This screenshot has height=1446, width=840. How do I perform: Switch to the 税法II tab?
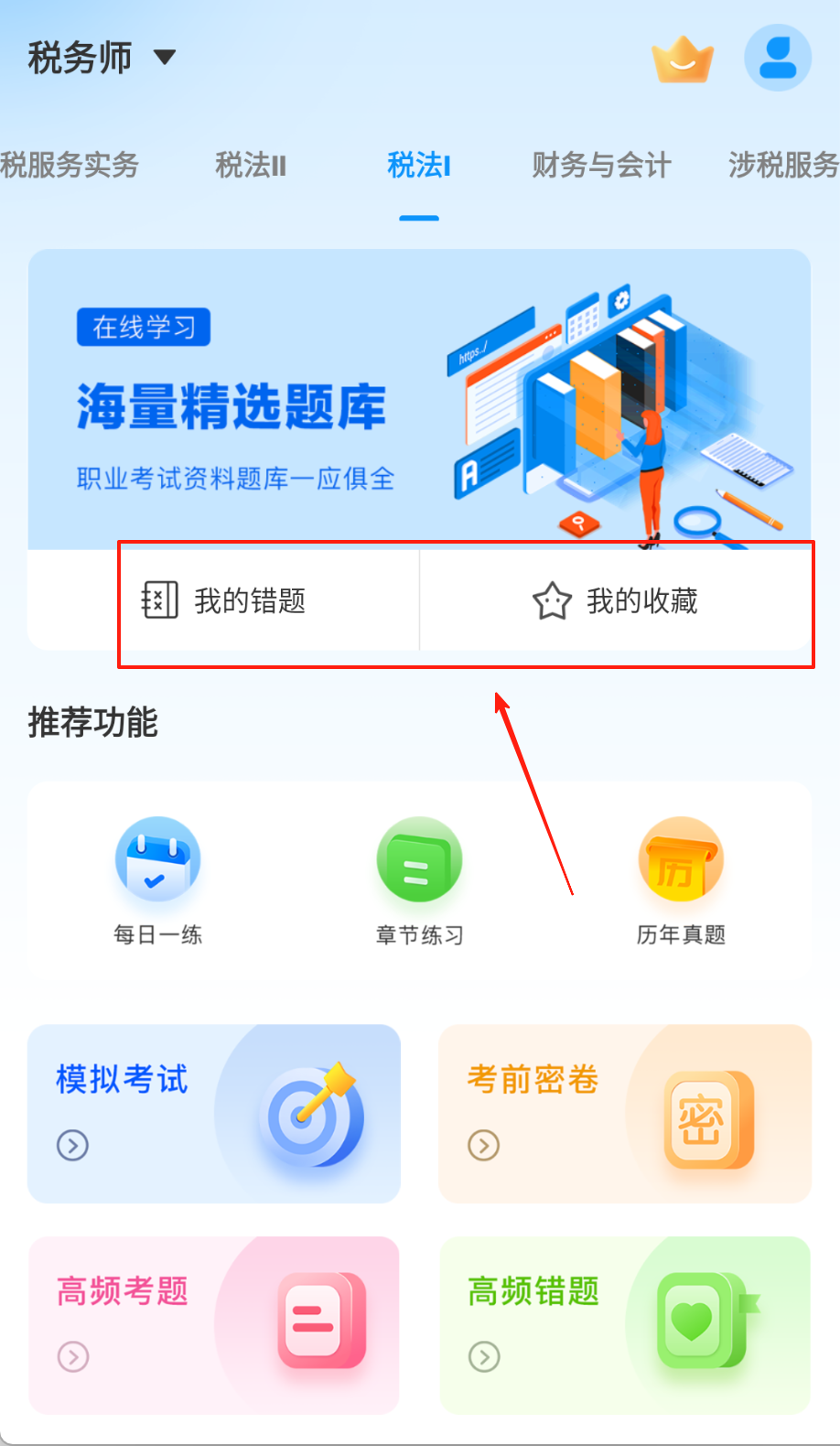click(251, 166)
